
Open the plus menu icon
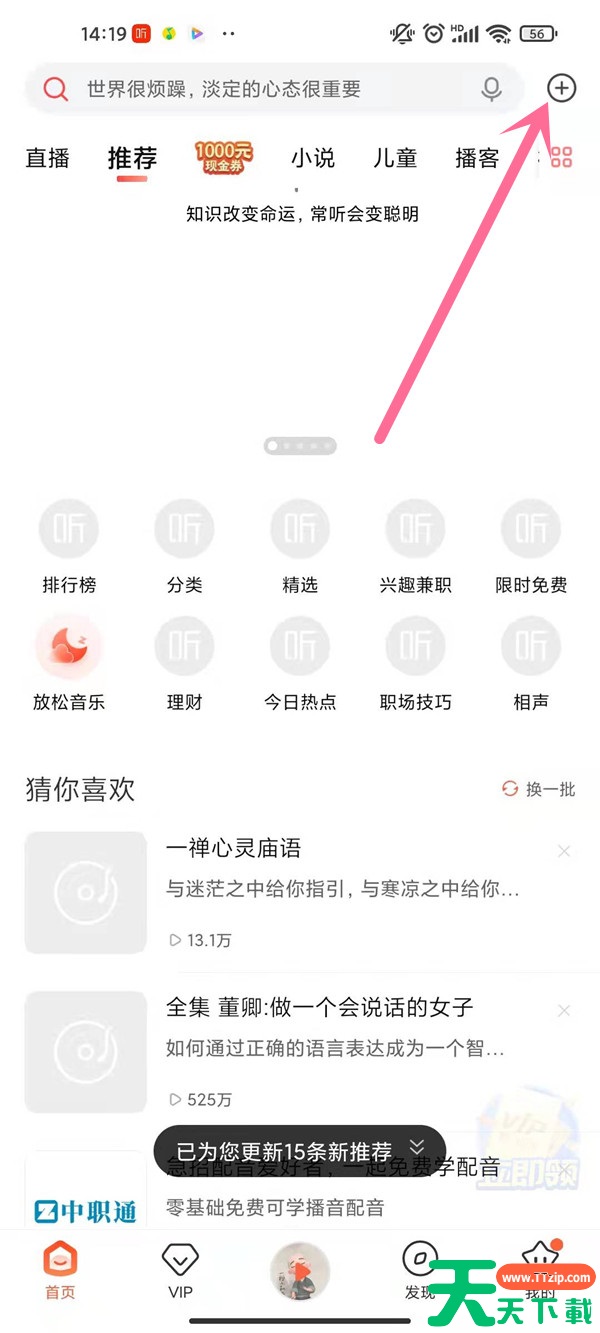click(x=562, y=88)
